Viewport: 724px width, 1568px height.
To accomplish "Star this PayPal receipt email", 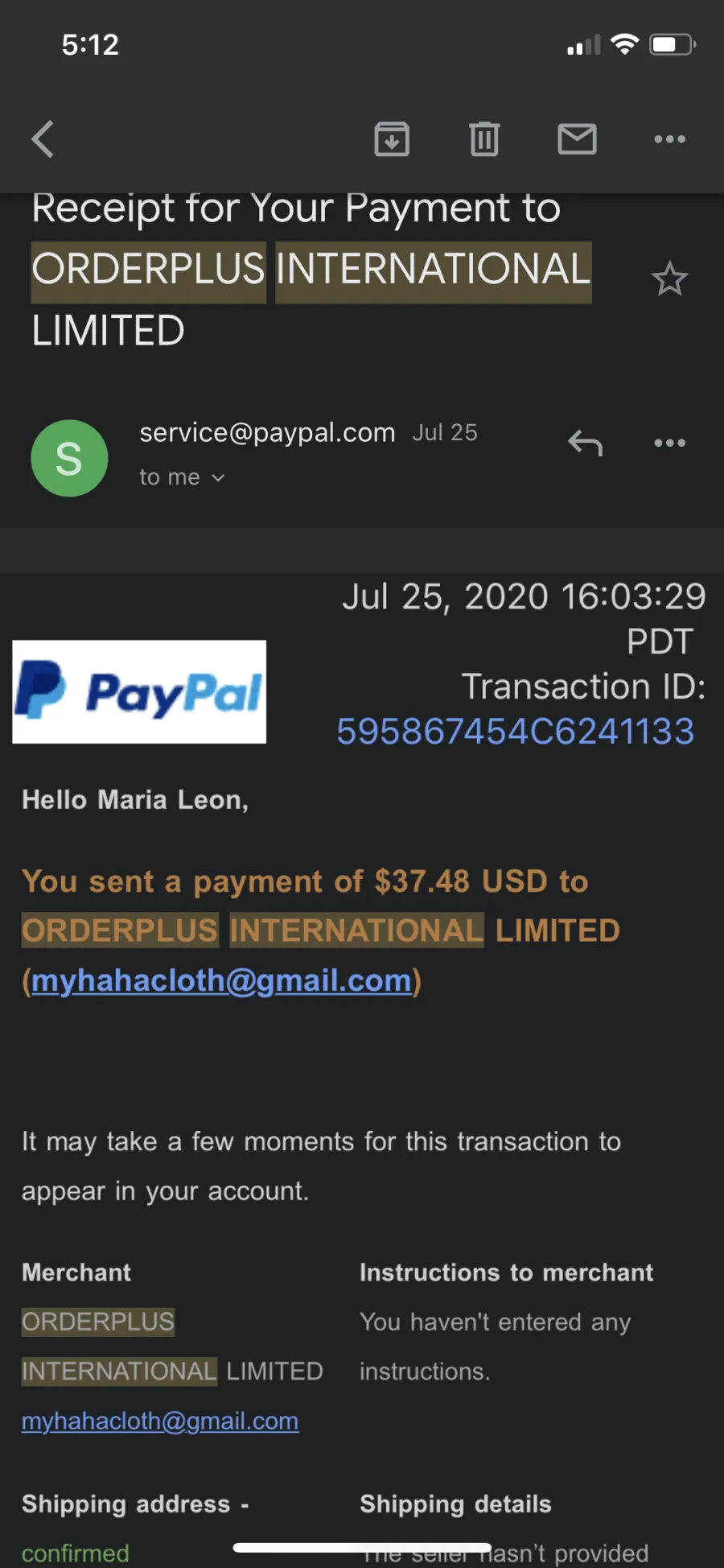I will pyautogui.click(x=669, y=279).
